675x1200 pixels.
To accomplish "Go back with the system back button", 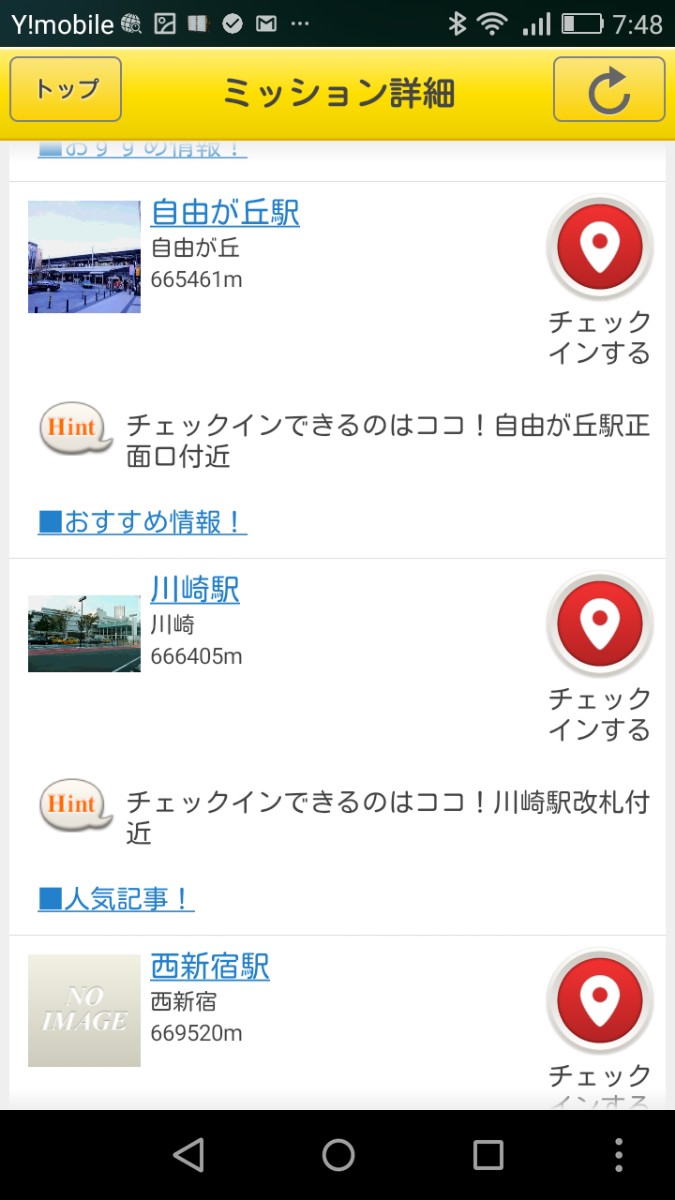I will (188, 1155).
